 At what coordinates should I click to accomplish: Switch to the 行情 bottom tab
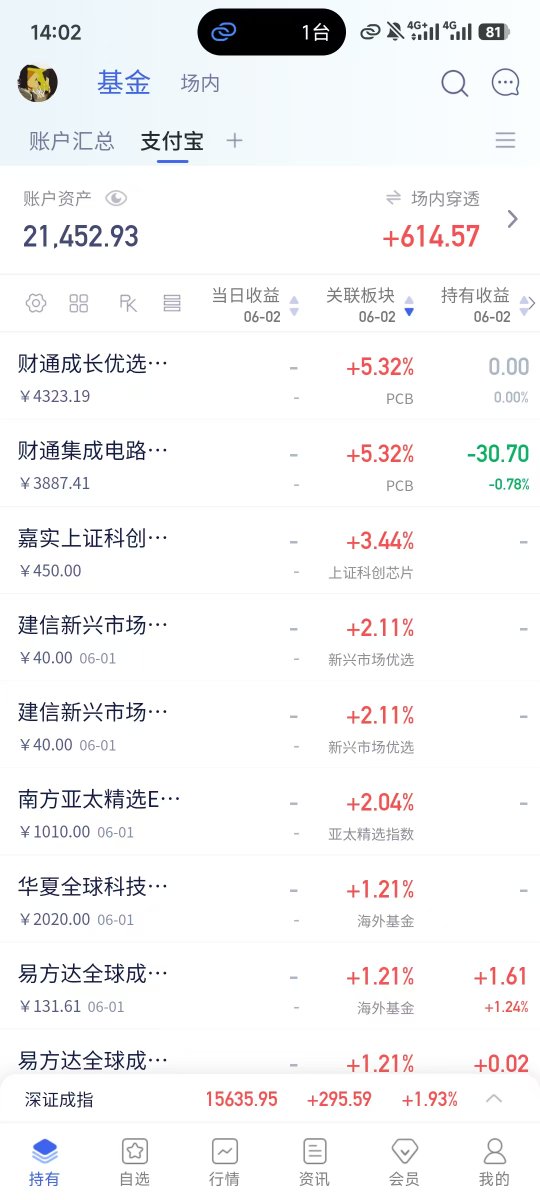pyautogui.click(x=225, y=1162)
